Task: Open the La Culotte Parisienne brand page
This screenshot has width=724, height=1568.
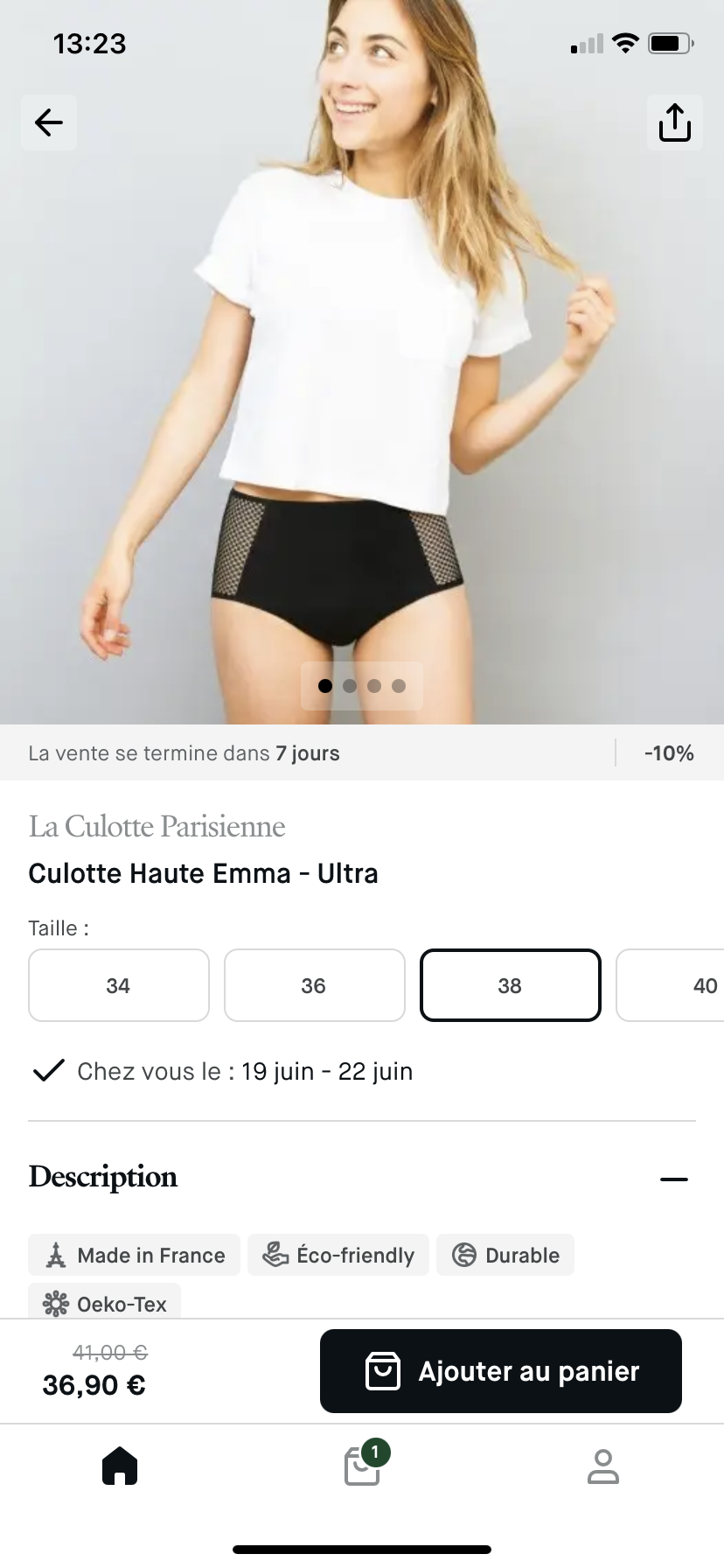Action: pyautogui.click(x=157, y=826)
